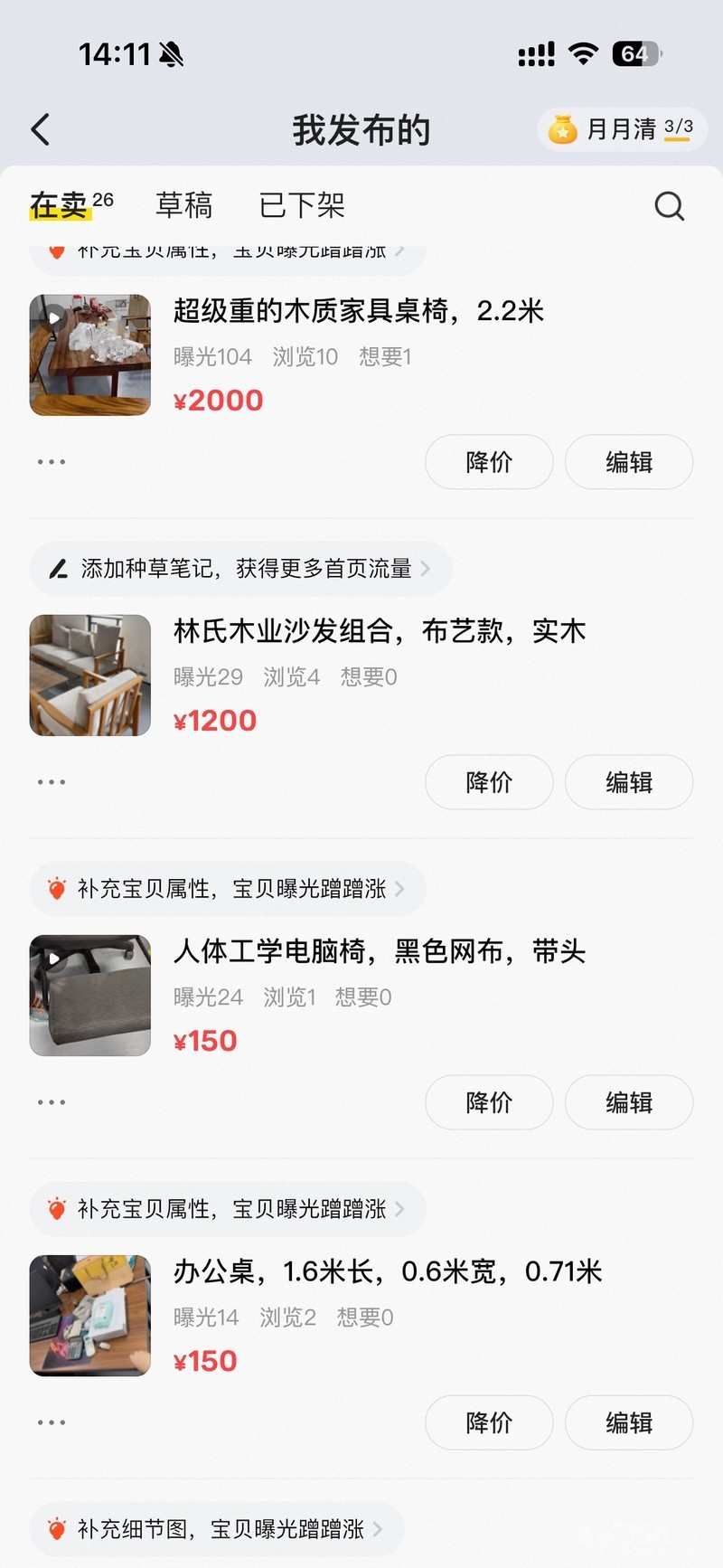Open the 办公桌 1.6米长 listing thumbnail

click(x=90, y=1316)
